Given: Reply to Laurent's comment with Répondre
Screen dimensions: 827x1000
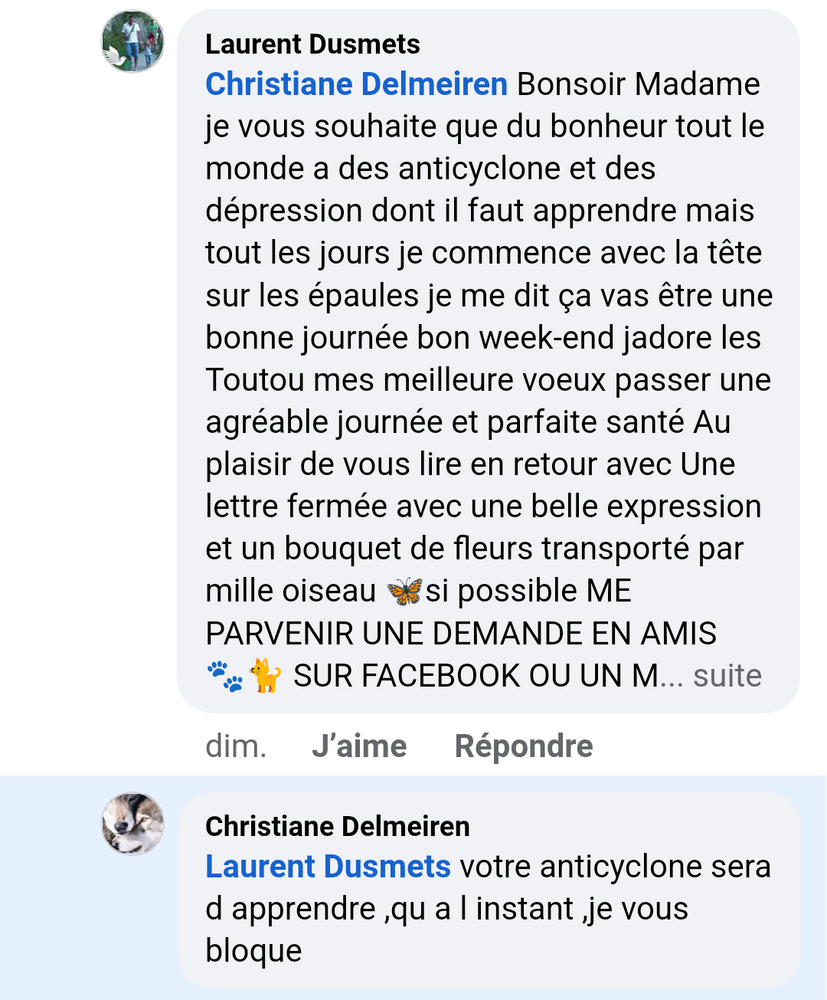Looking at the screenshot, I should coord(523,746).
